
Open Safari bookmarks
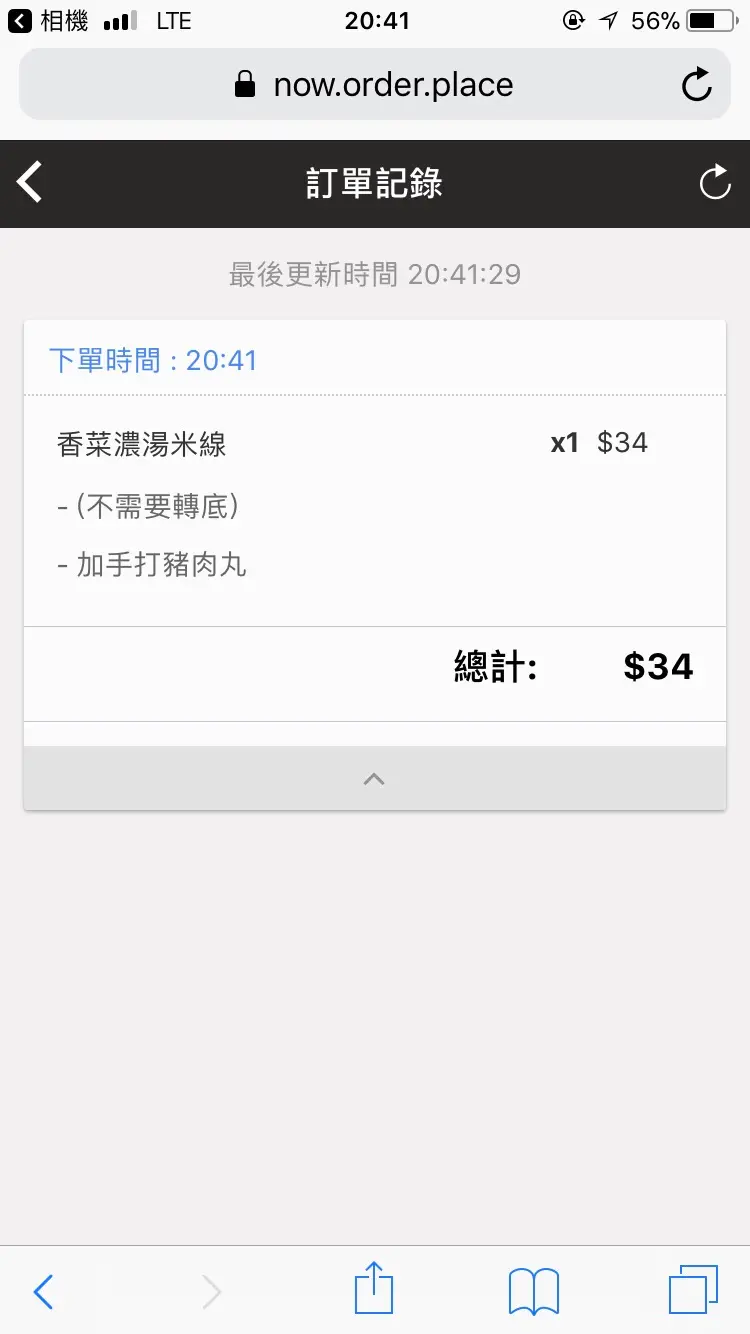click(x=533, y=1292)
